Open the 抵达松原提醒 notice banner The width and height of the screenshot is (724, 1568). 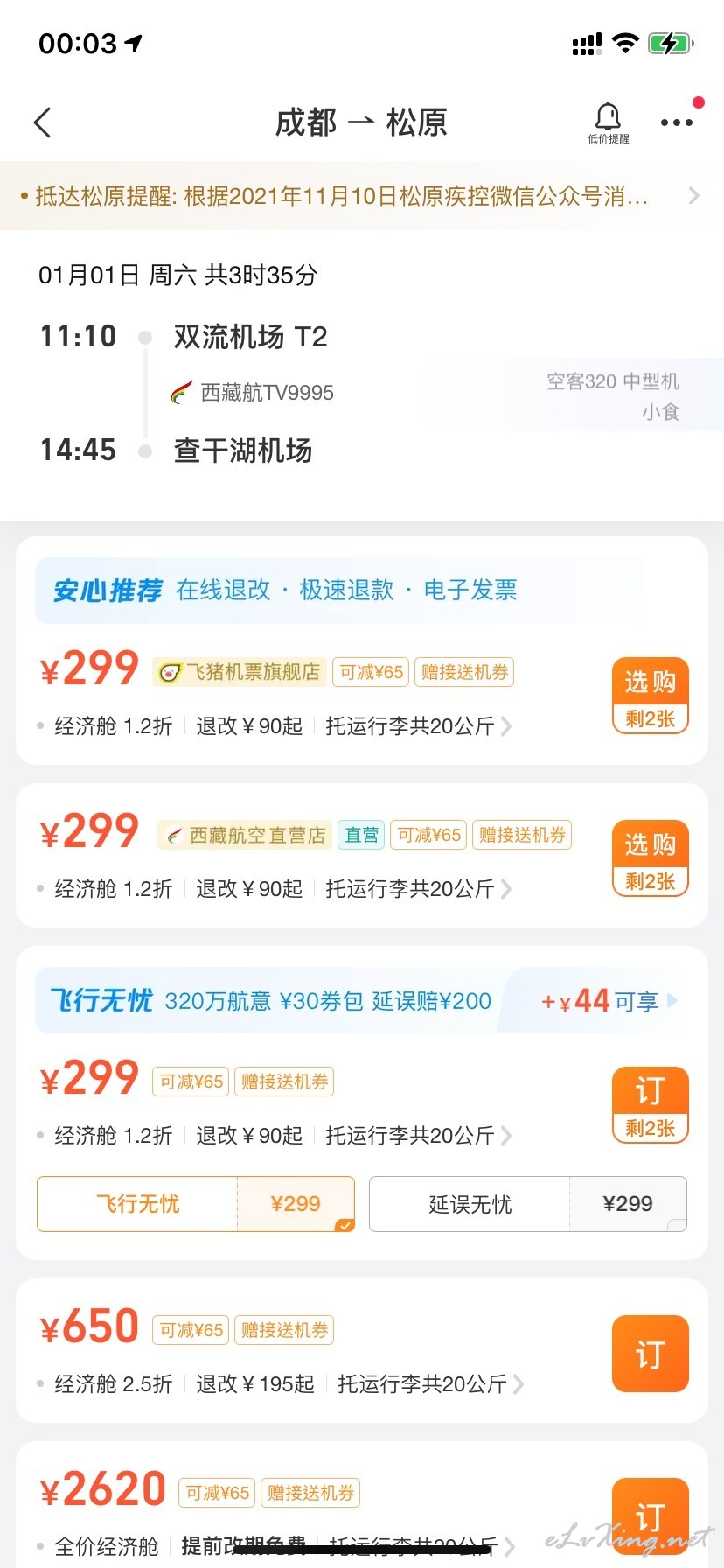pos(362,196)
